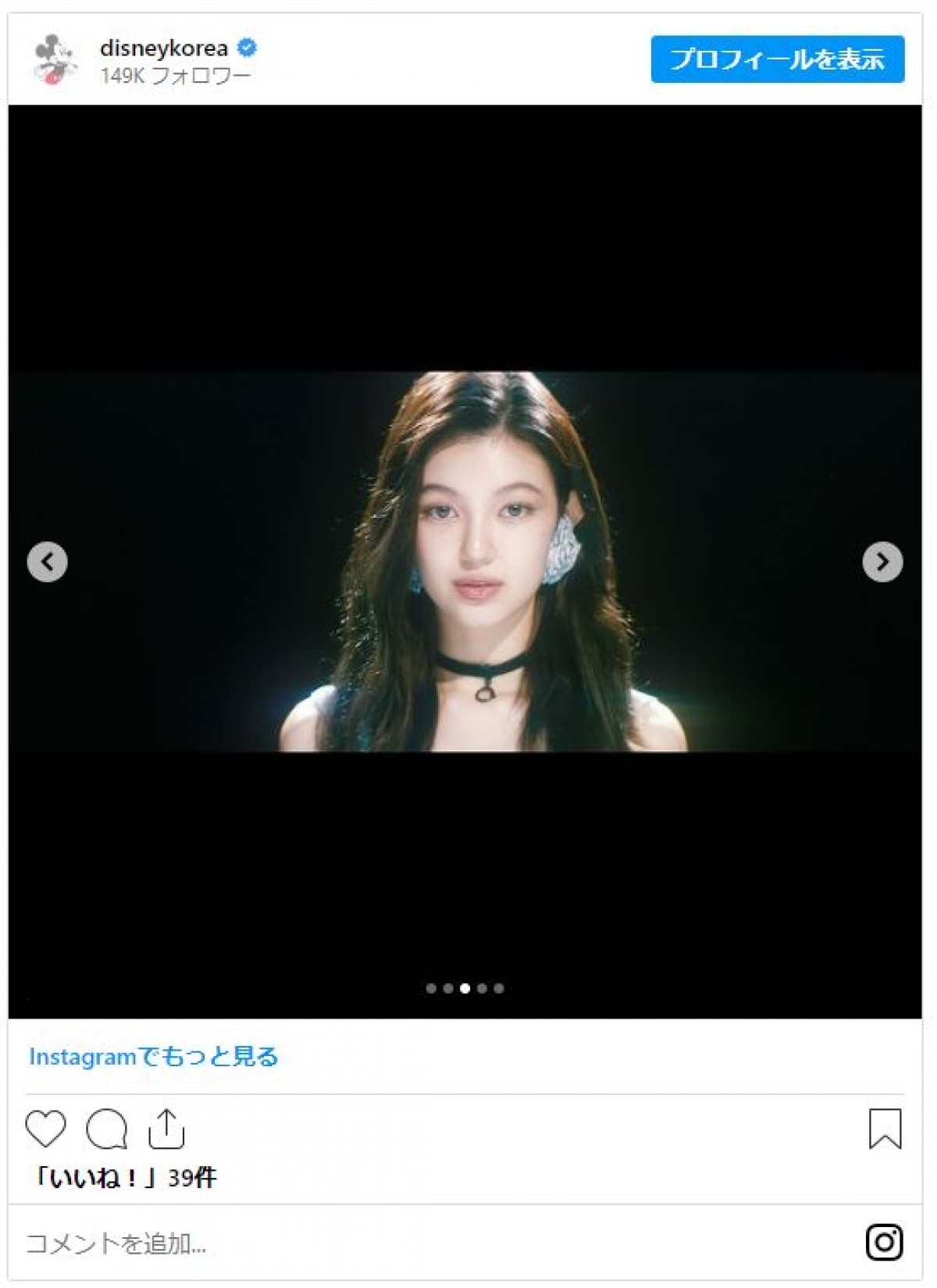
Task: Open the post image
Action: click(465, 561)
